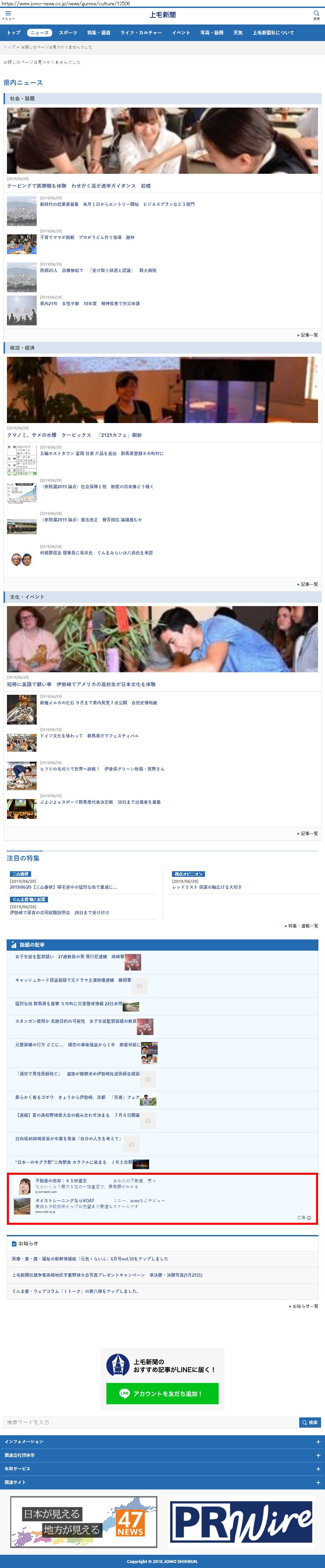Open レッドリスト 保護の輪広げる大切さ opinion article
The height and width of the screenshot is (1568, 325).
207,887
